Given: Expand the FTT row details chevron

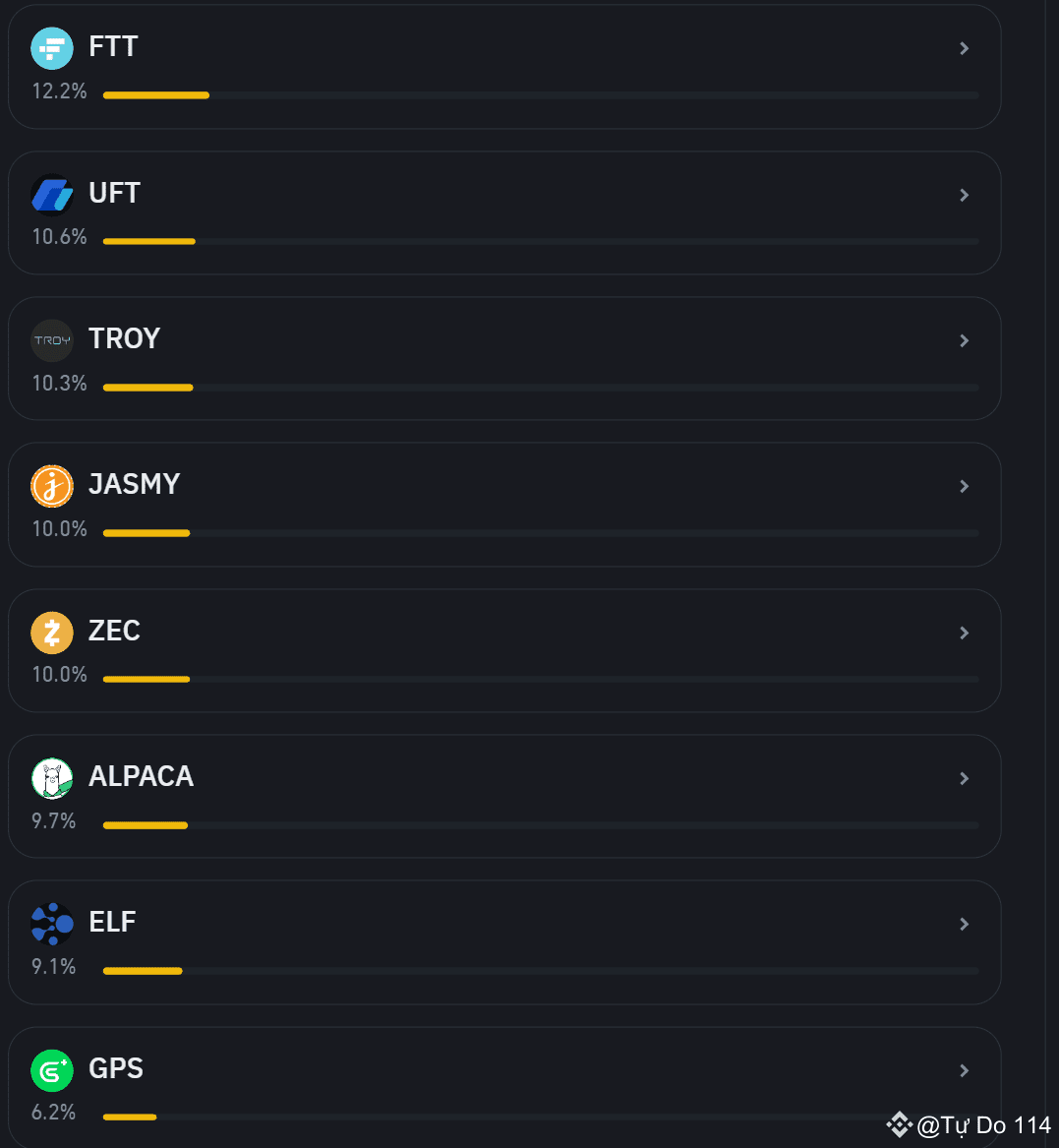Looking at the screenshot, I should click(x=964, y=47).
